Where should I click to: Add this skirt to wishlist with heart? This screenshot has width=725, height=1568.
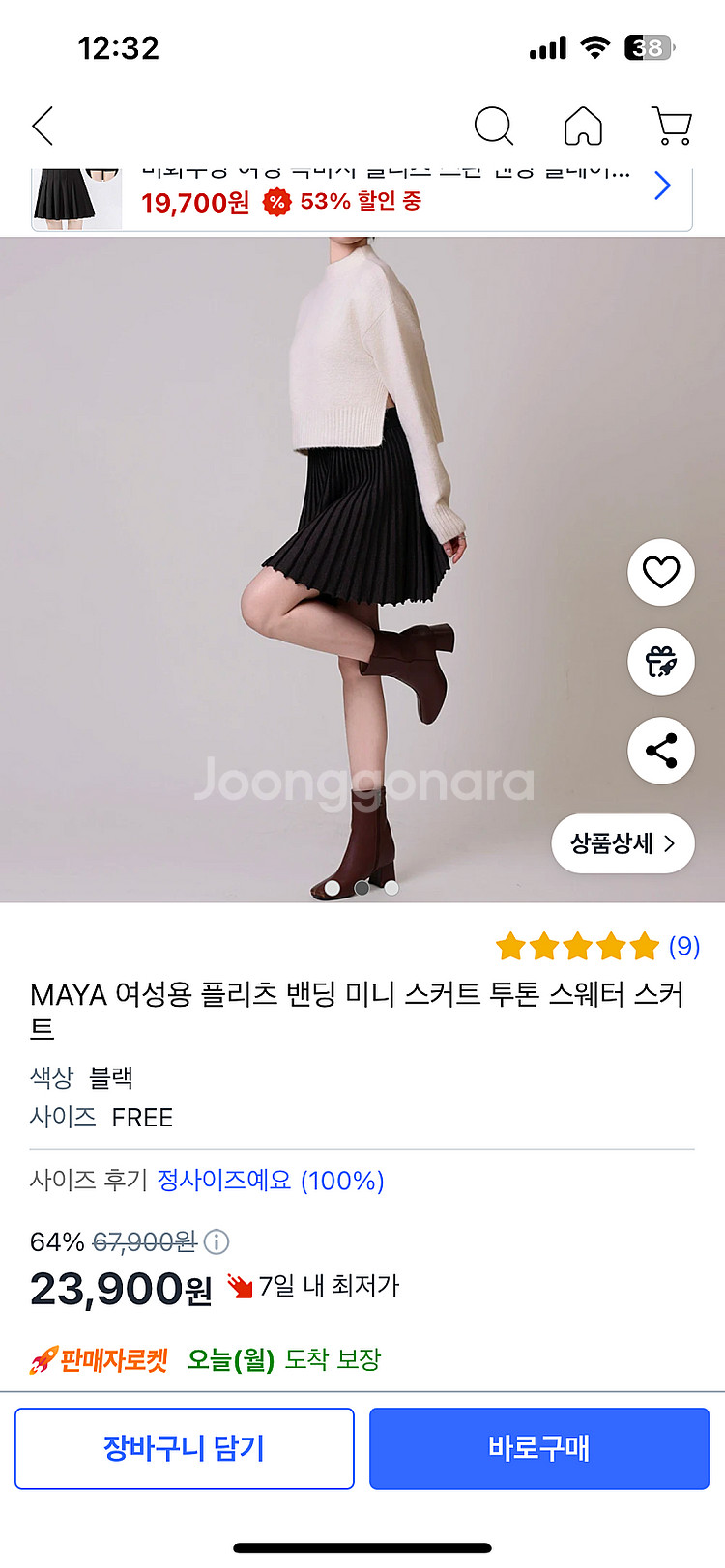pyautogui.click(x=661, y=573)
